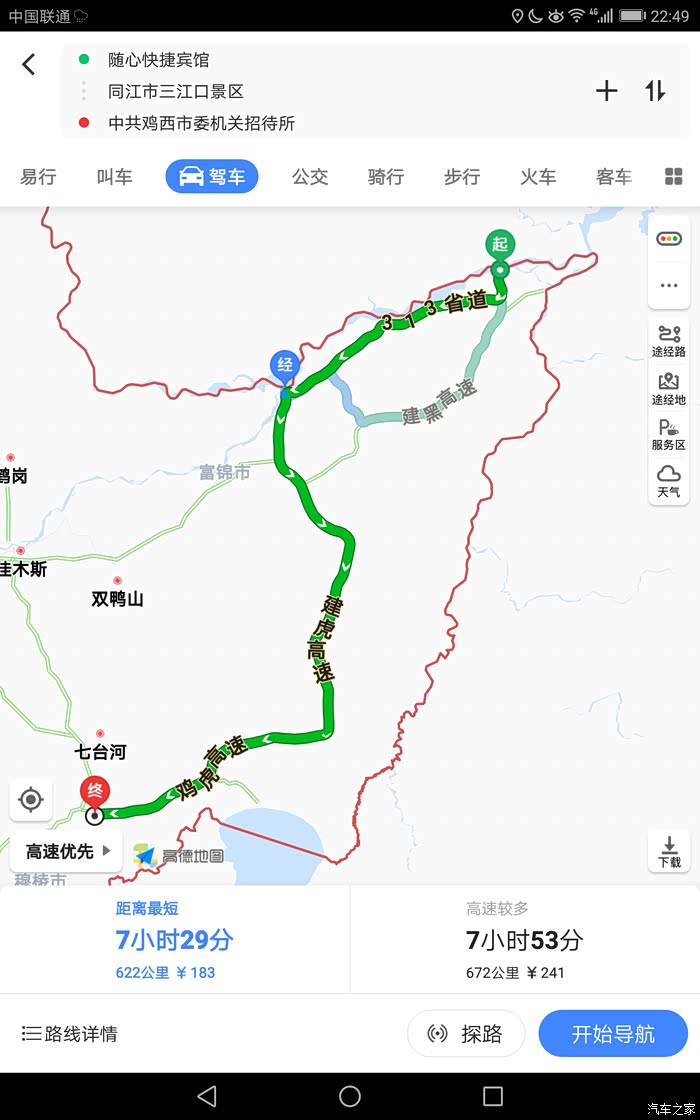This screenshot has height=1120, width=700.
Task: Go back from route planning
Action: click(28, 65)
